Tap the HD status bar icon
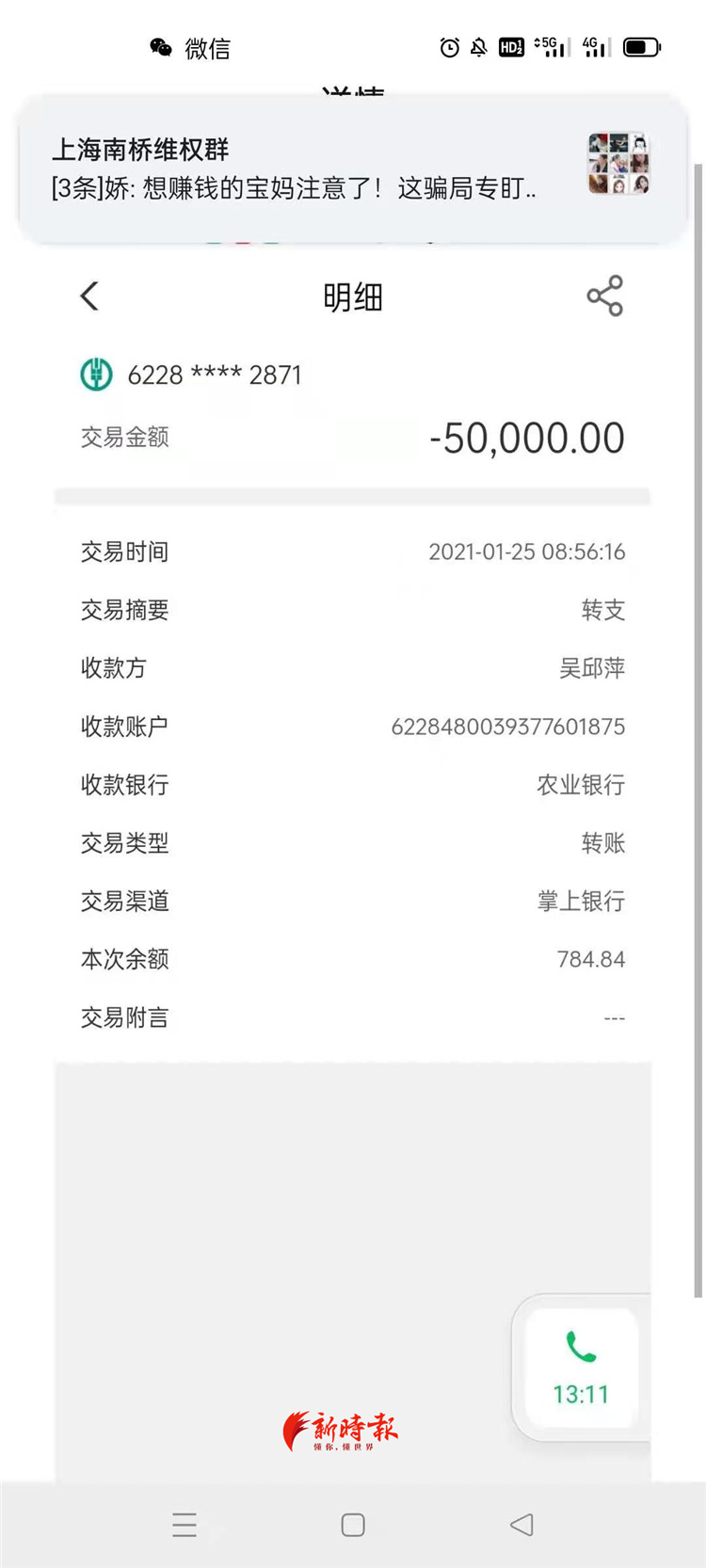This screenshot has height=1568, width=706. point(511,45)
